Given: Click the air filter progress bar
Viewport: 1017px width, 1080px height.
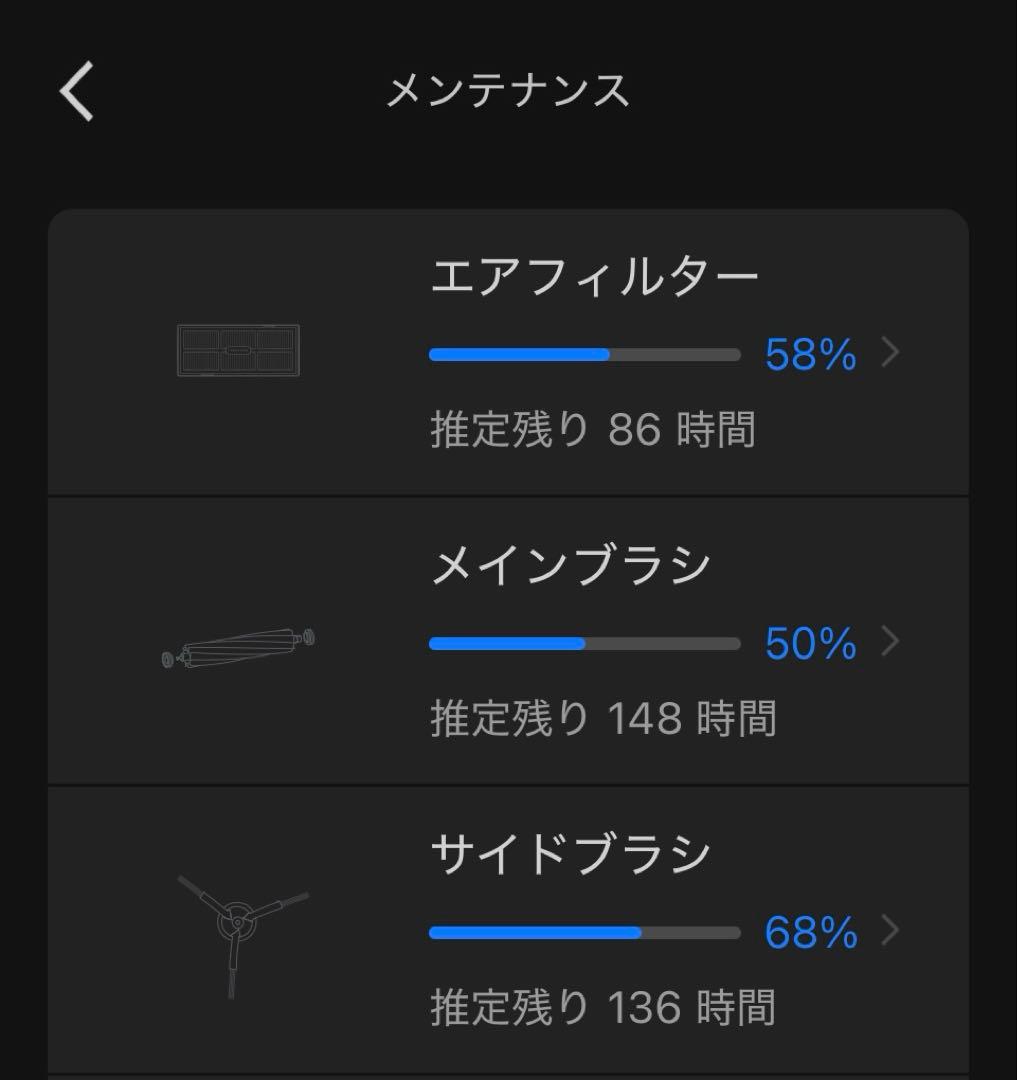Looking at the screenshot, I should click(x=585, y=354).
